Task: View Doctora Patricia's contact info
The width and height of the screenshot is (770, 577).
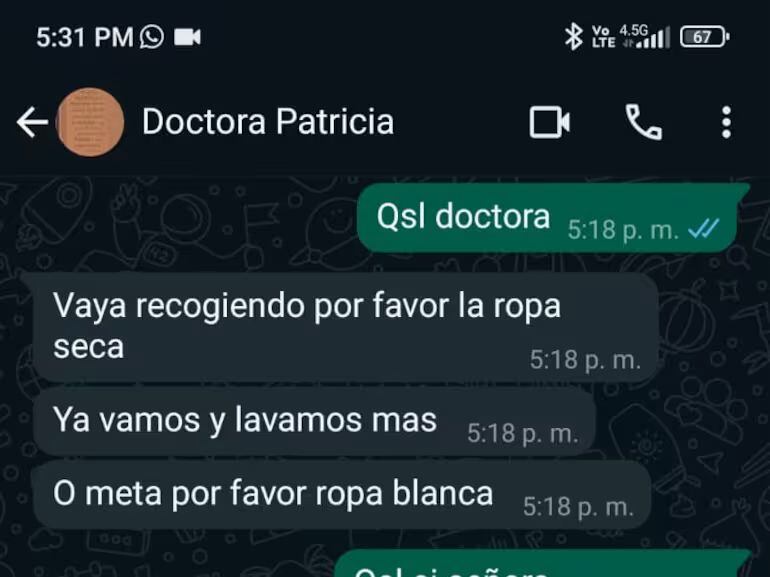Action: pos(267,122)
